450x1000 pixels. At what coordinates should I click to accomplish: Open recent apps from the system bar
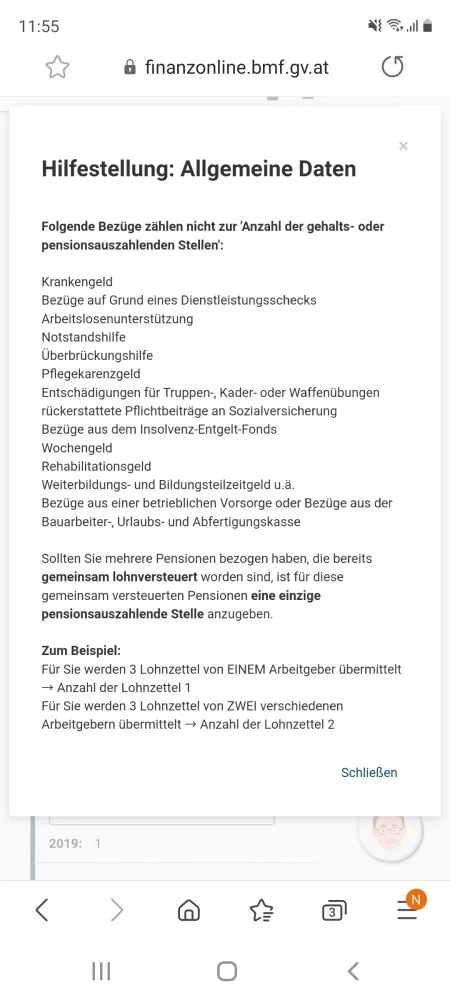point(101,971)
